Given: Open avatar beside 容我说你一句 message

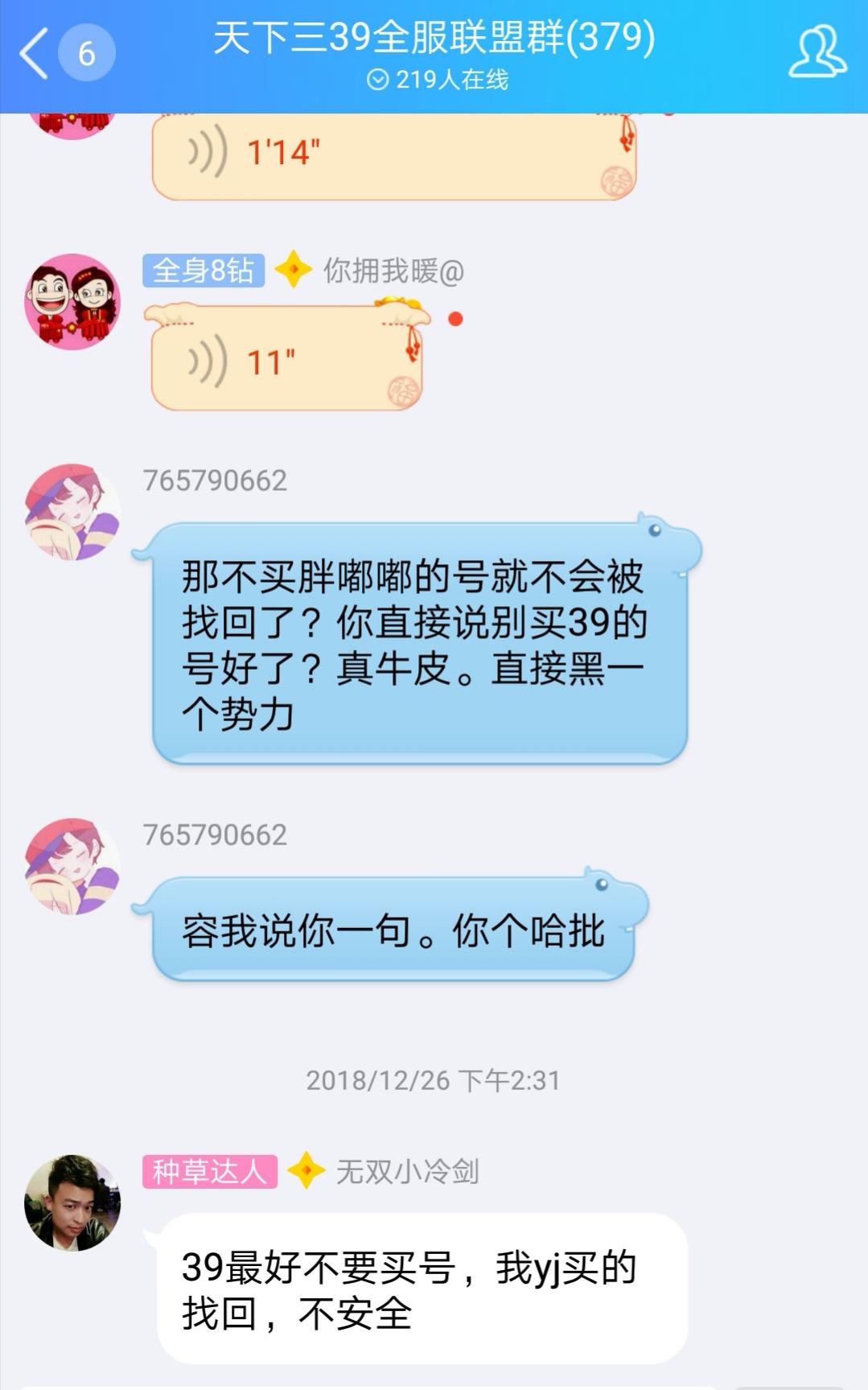Looking at the screenshot, I should click(x=72, y=866).
